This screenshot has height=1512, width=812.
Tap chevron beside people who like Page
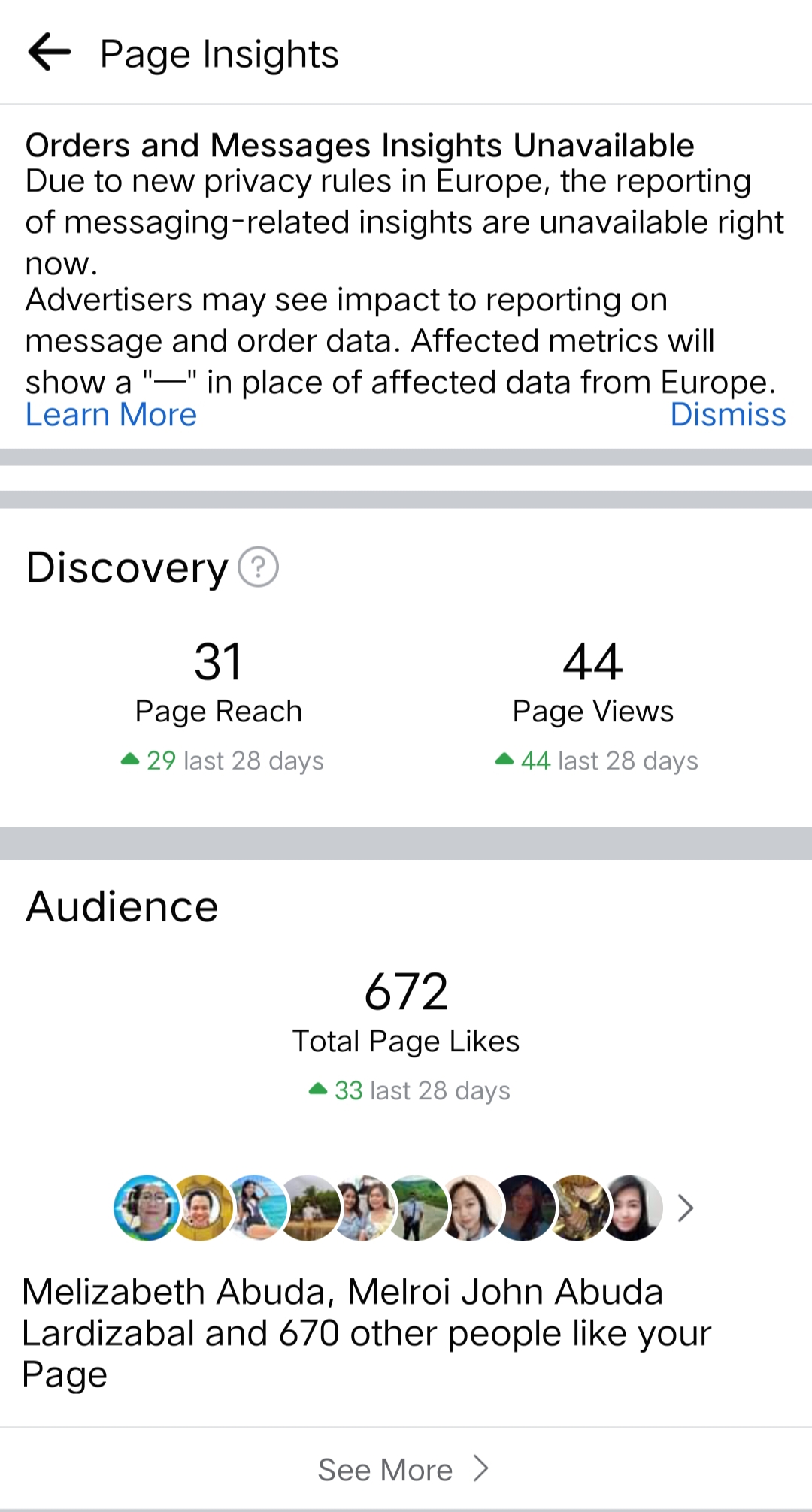point(685,1208)
